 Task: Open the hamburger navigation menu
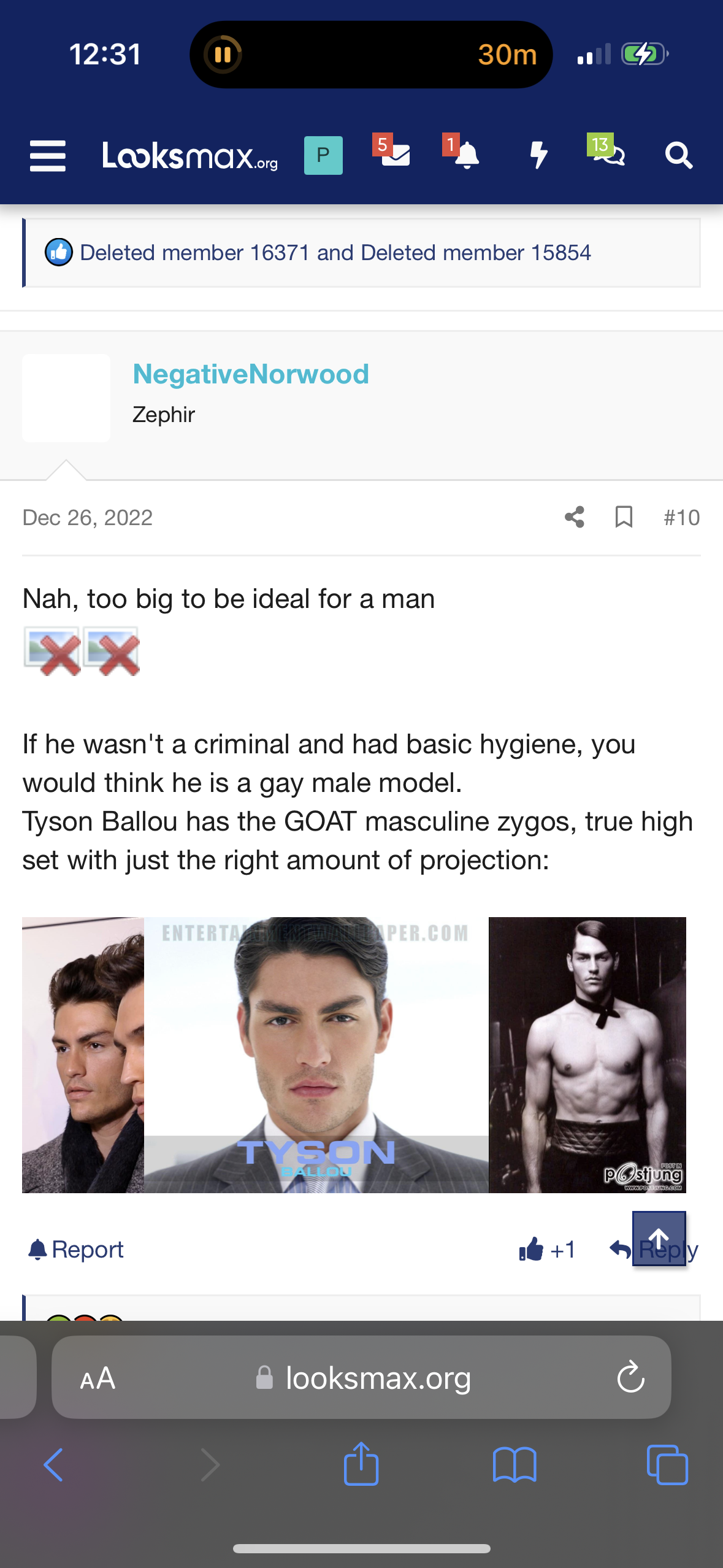48,156
